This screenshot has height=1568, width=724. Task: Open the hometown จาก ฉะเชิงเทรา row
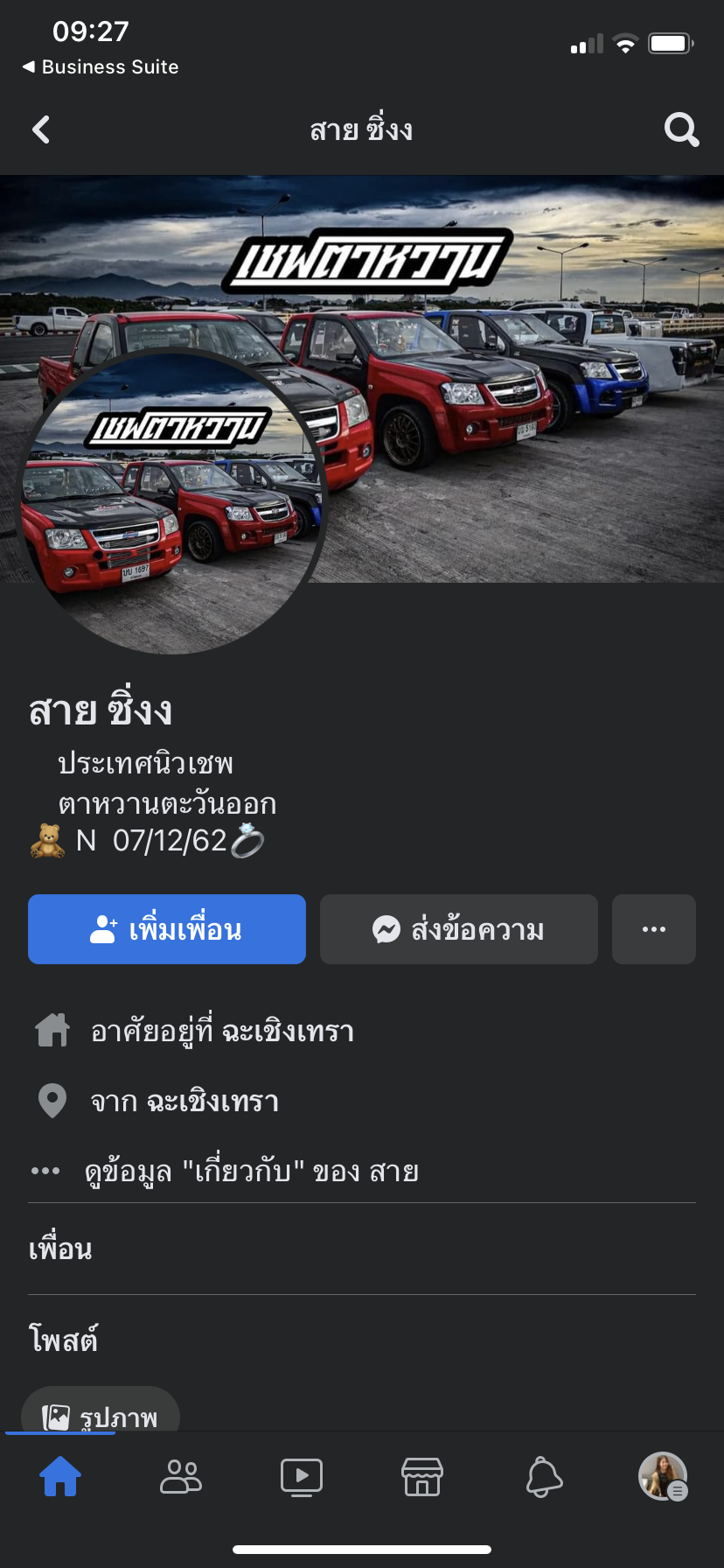coord(184,1101)
